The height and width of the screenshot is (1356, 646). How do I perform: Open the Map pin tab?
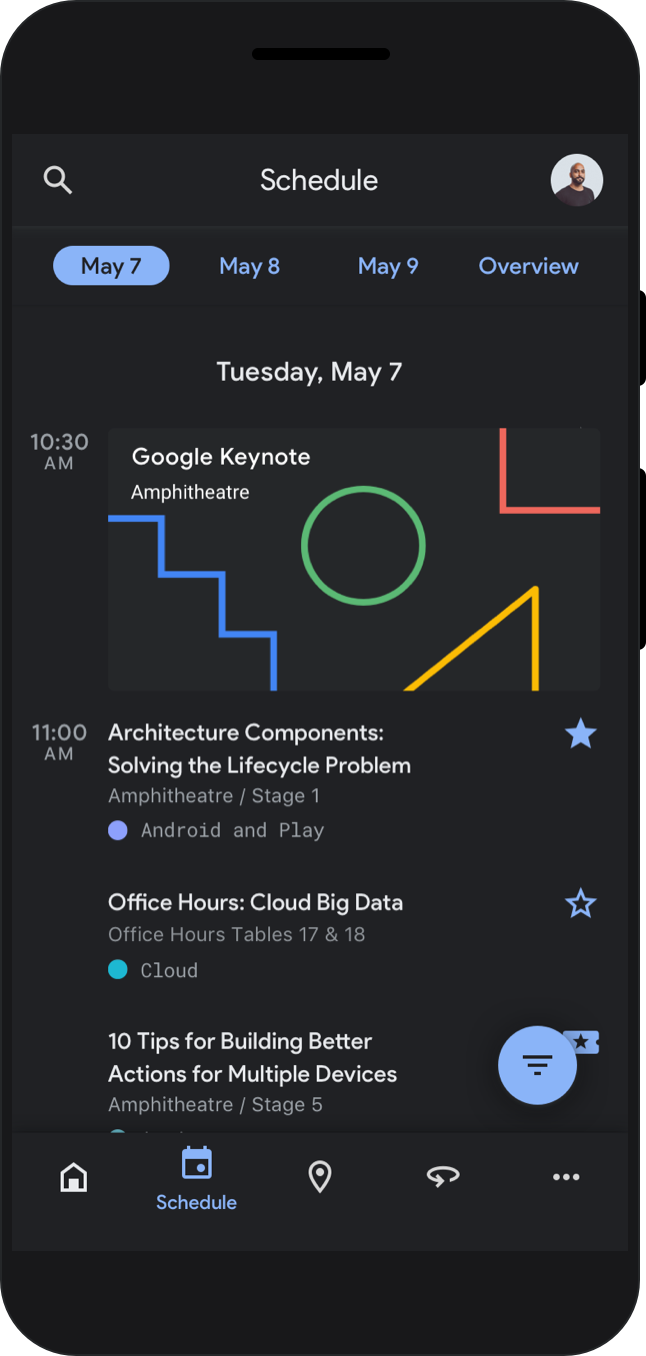coord(320,1177)
